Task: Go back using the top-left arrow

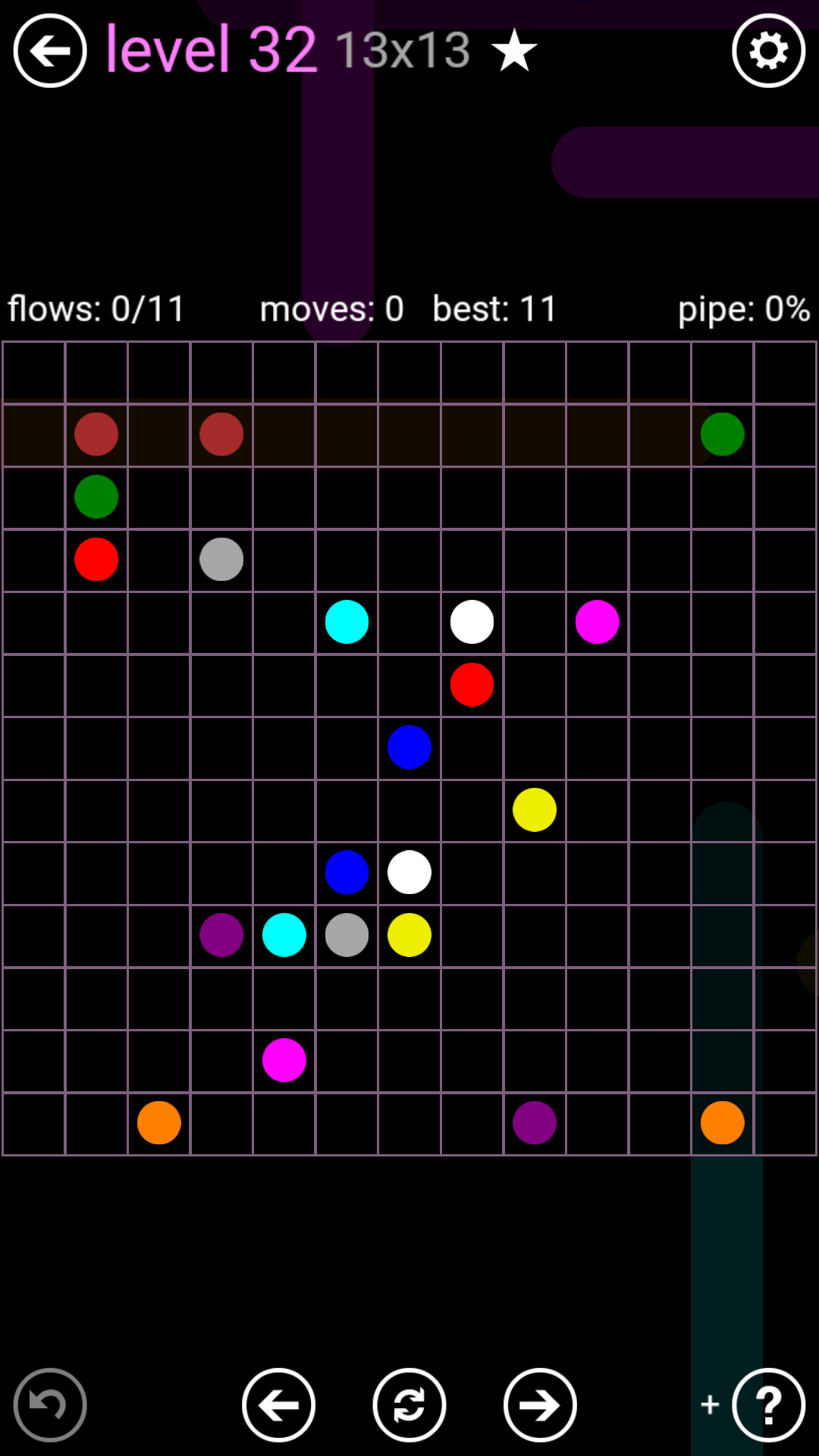Action: (x=50, y=51)
